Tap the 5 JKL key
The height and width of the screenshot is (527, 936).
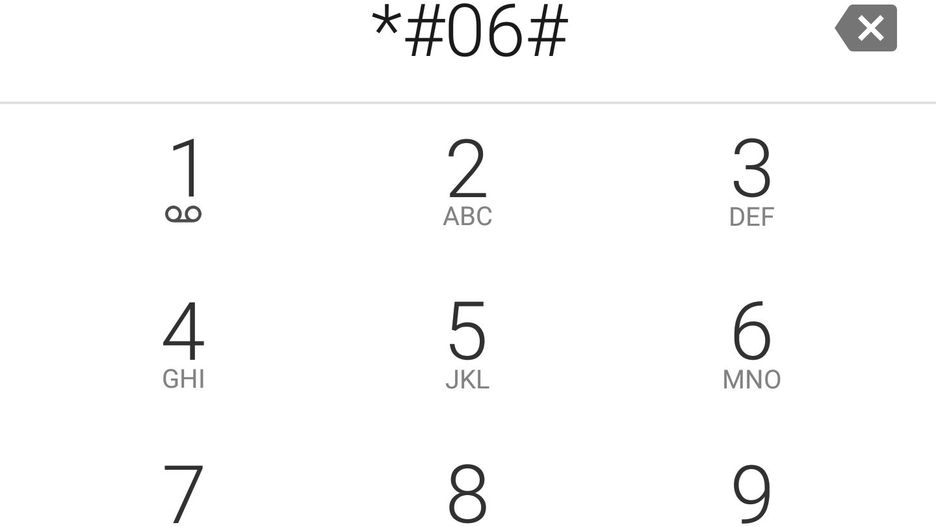coord(467,344)
